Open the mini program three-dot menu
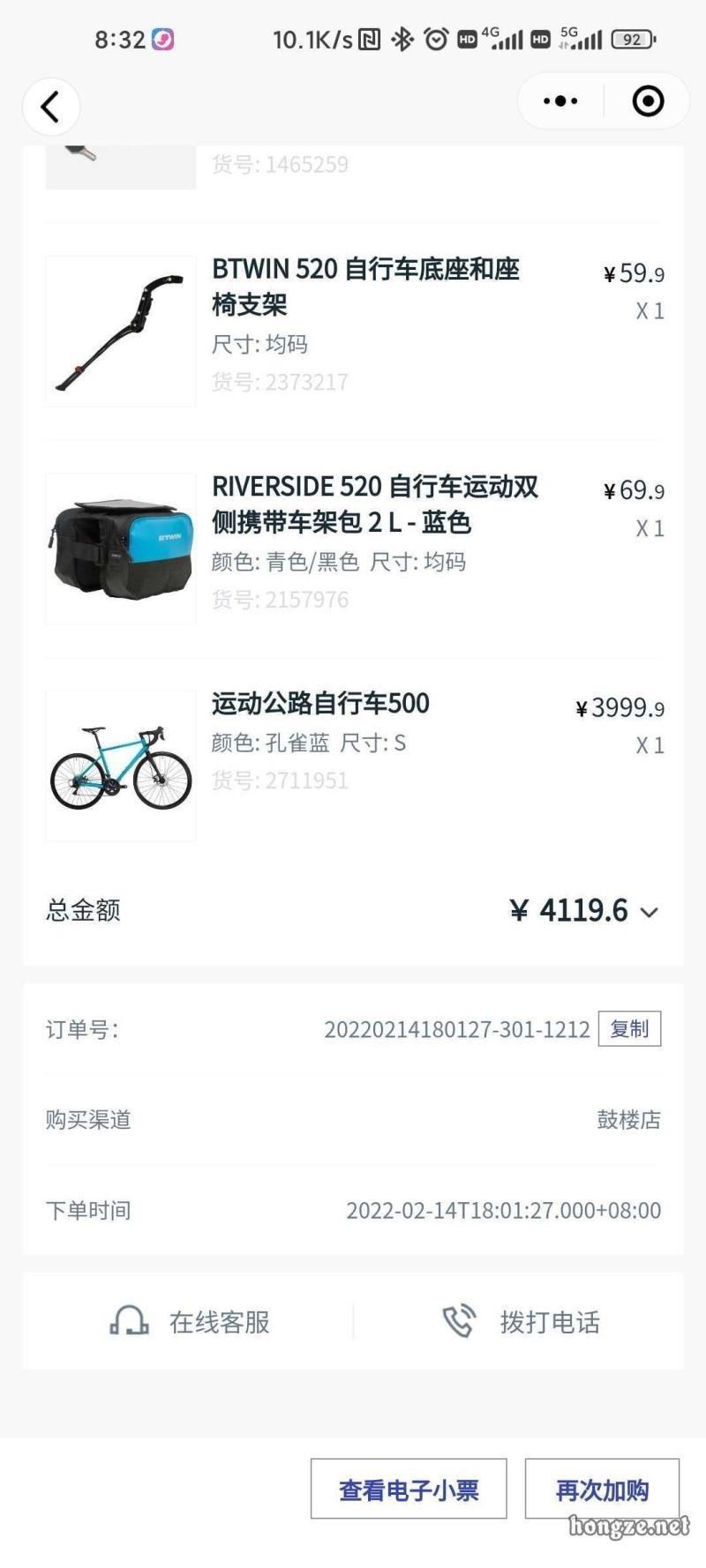The width and height of the screenshot is (706, 1568). tap(560, 101)
